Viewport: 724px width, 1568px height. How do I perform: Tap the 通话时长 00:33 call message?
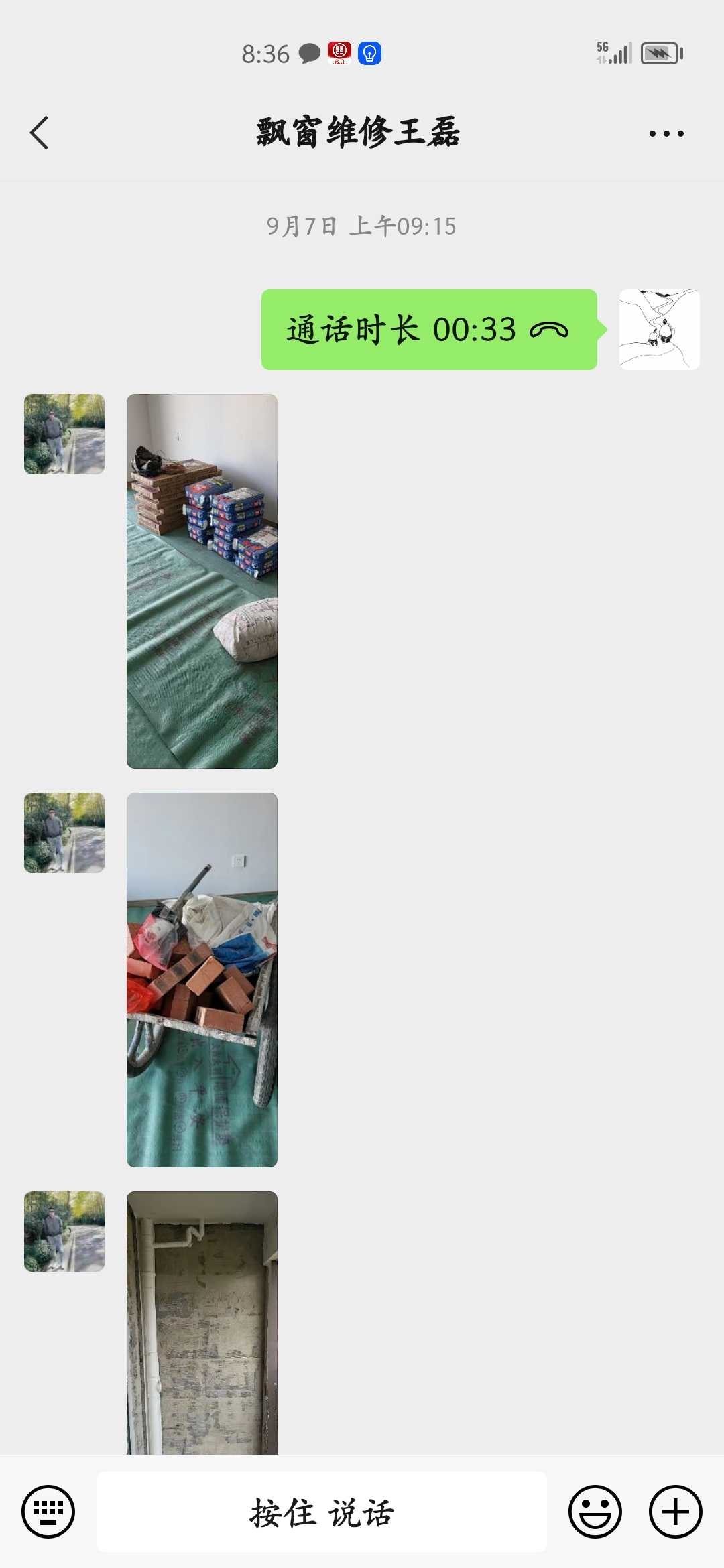pos(429,330)
